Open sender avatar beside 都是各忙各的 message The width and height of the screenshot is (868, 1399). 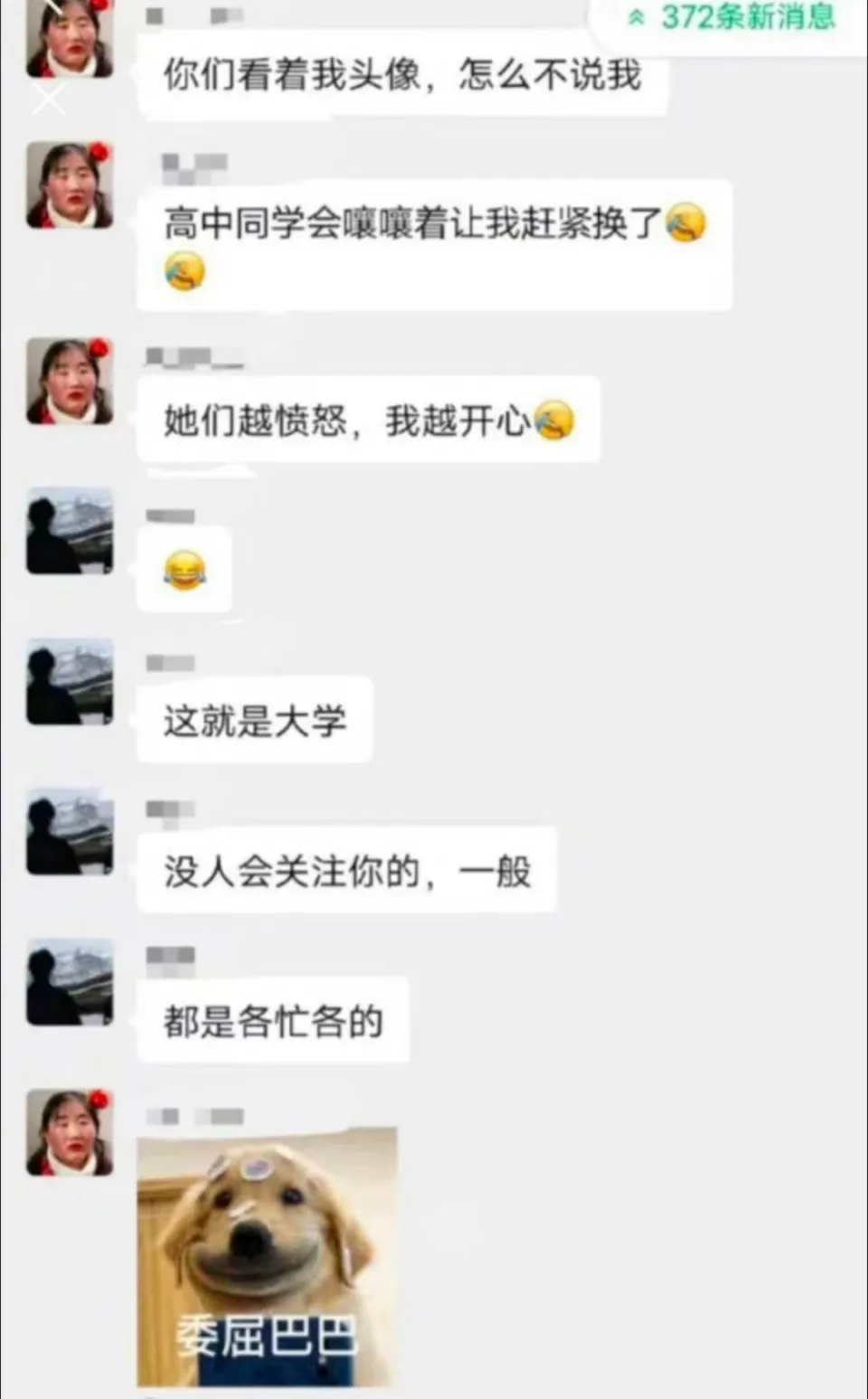click(x=70, y=981)
